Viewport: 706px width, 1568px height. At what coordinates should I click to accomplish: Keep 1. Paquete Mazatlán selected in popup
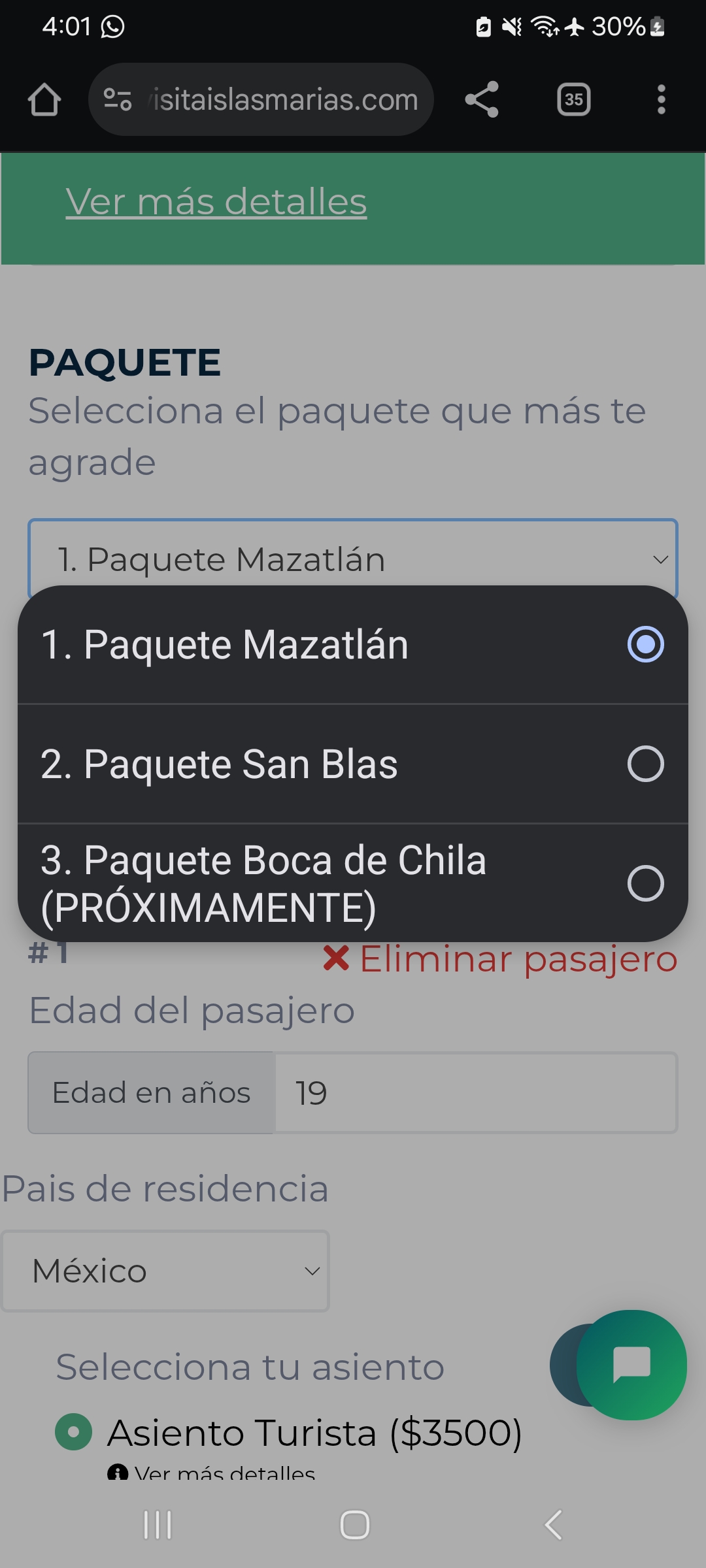click(353, 645)
